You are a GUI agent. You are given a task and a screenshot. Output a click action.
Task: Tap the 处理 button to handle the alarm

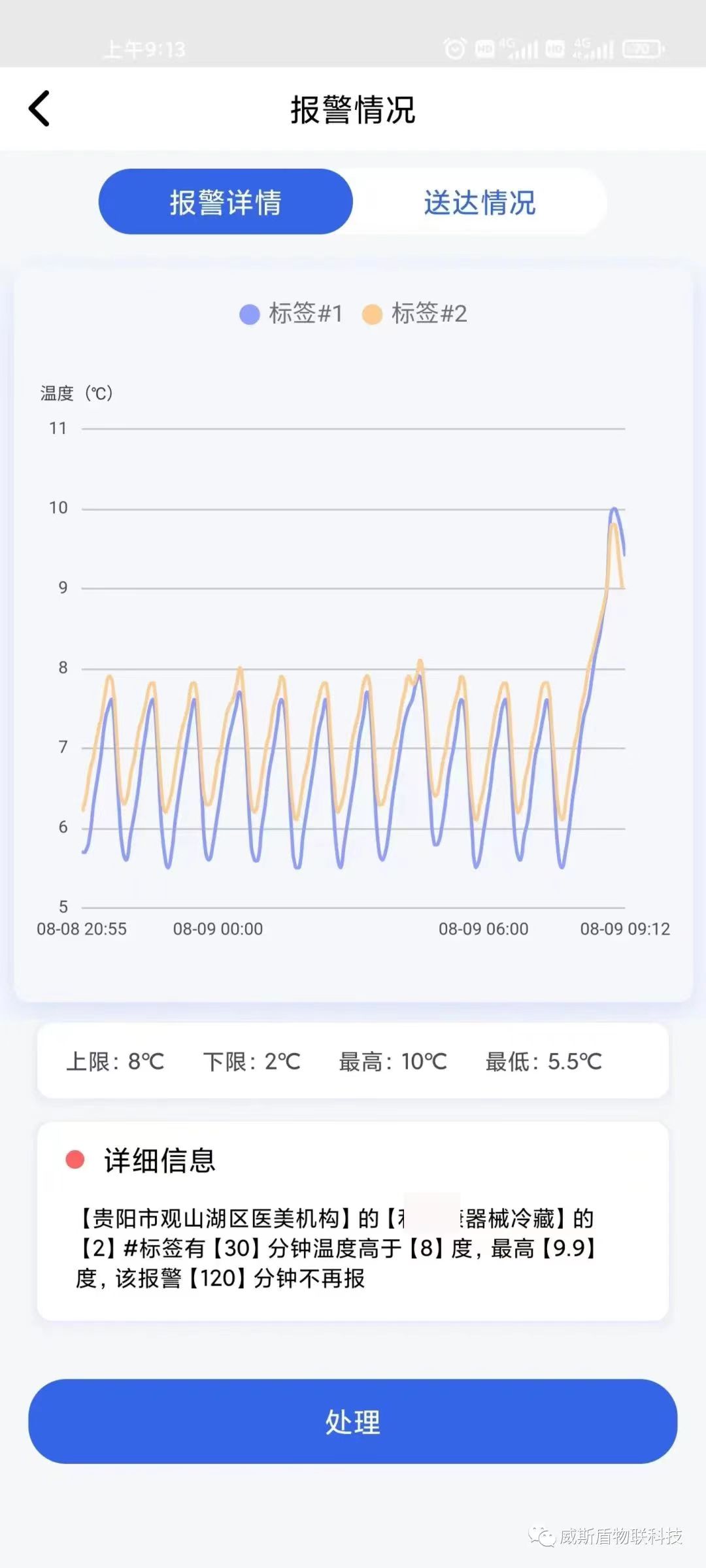(x=353, y=1422)
